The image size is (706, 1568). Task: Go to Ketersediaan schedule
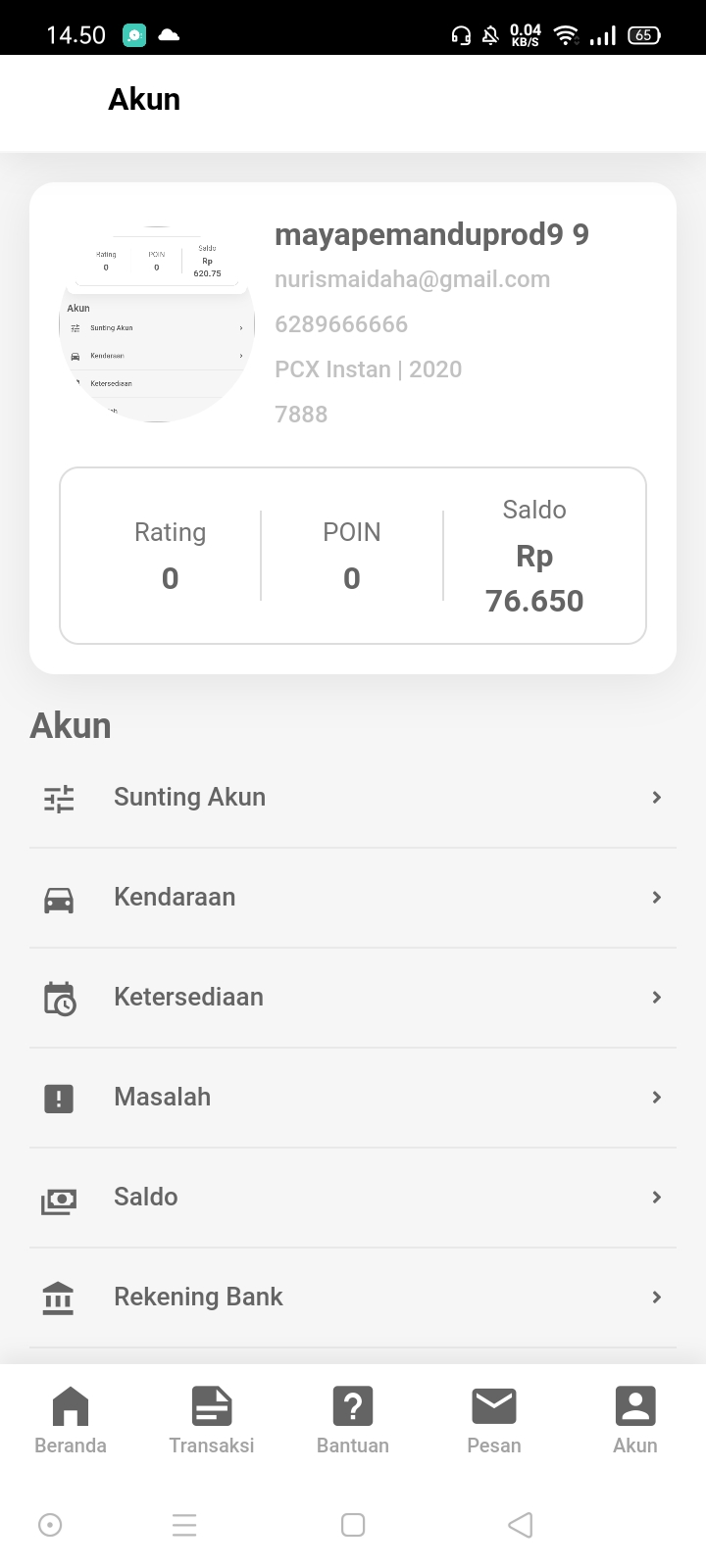pos(352,998)
